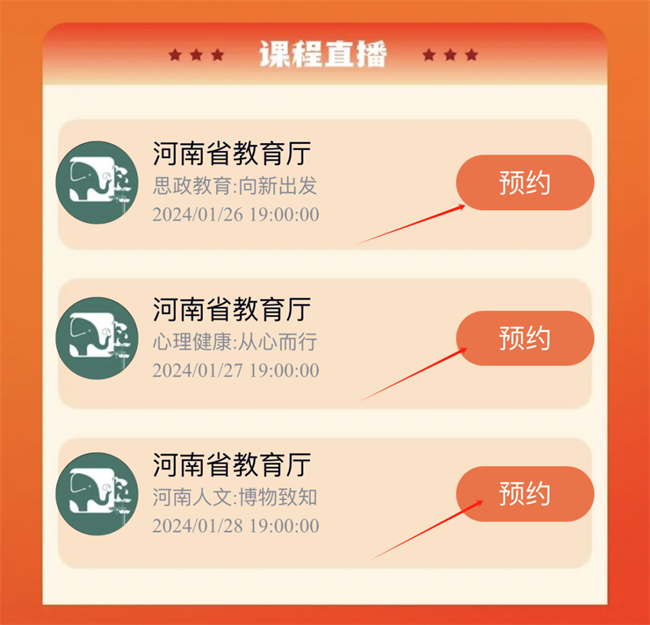Open the 心理健康:从心而行 course card
The height and width of the screenshot is (625, 650).
click(x=235, y=340)
